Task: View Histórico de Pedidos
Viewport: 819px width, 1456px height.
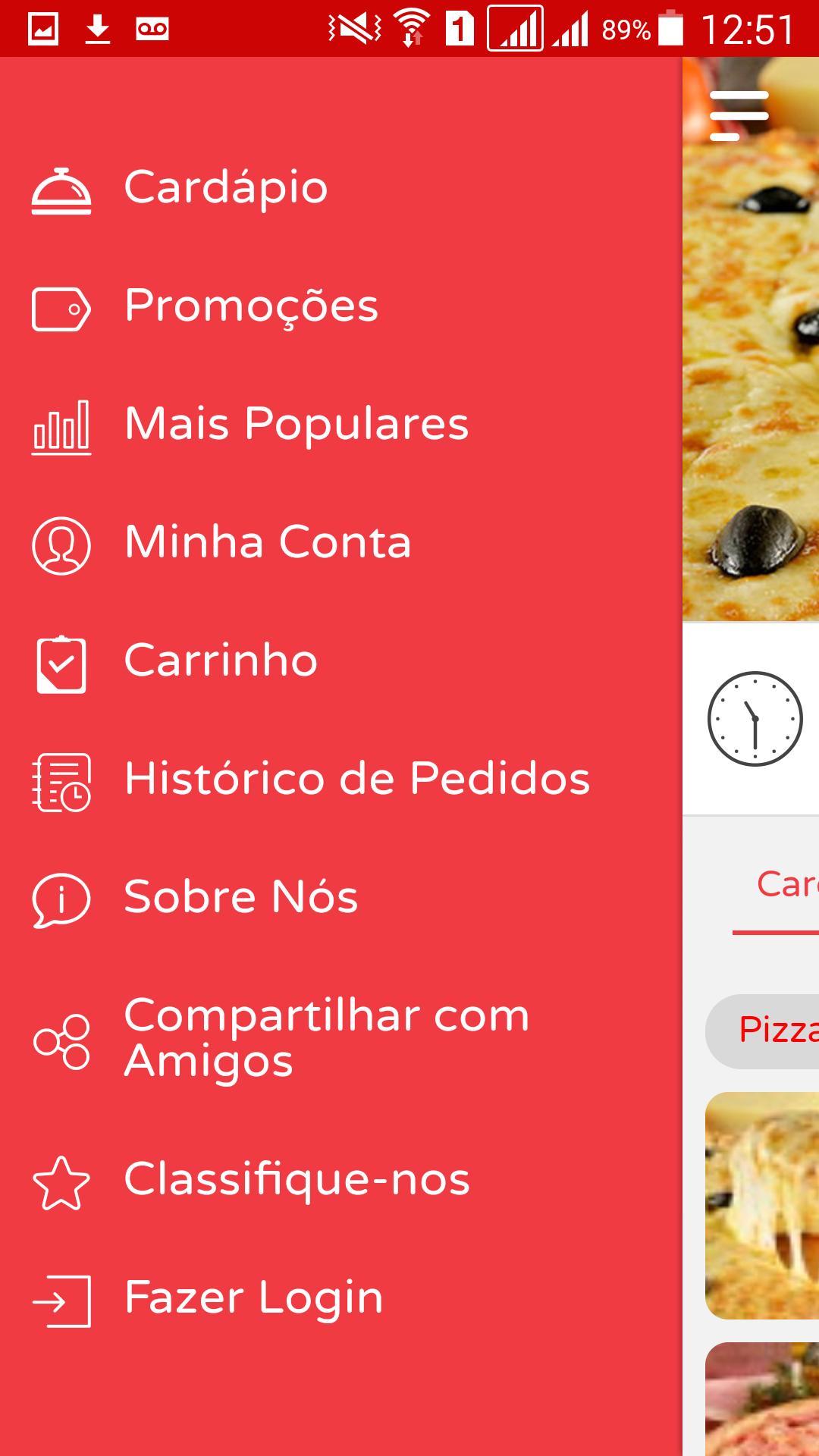Action: tap(356, 779)
